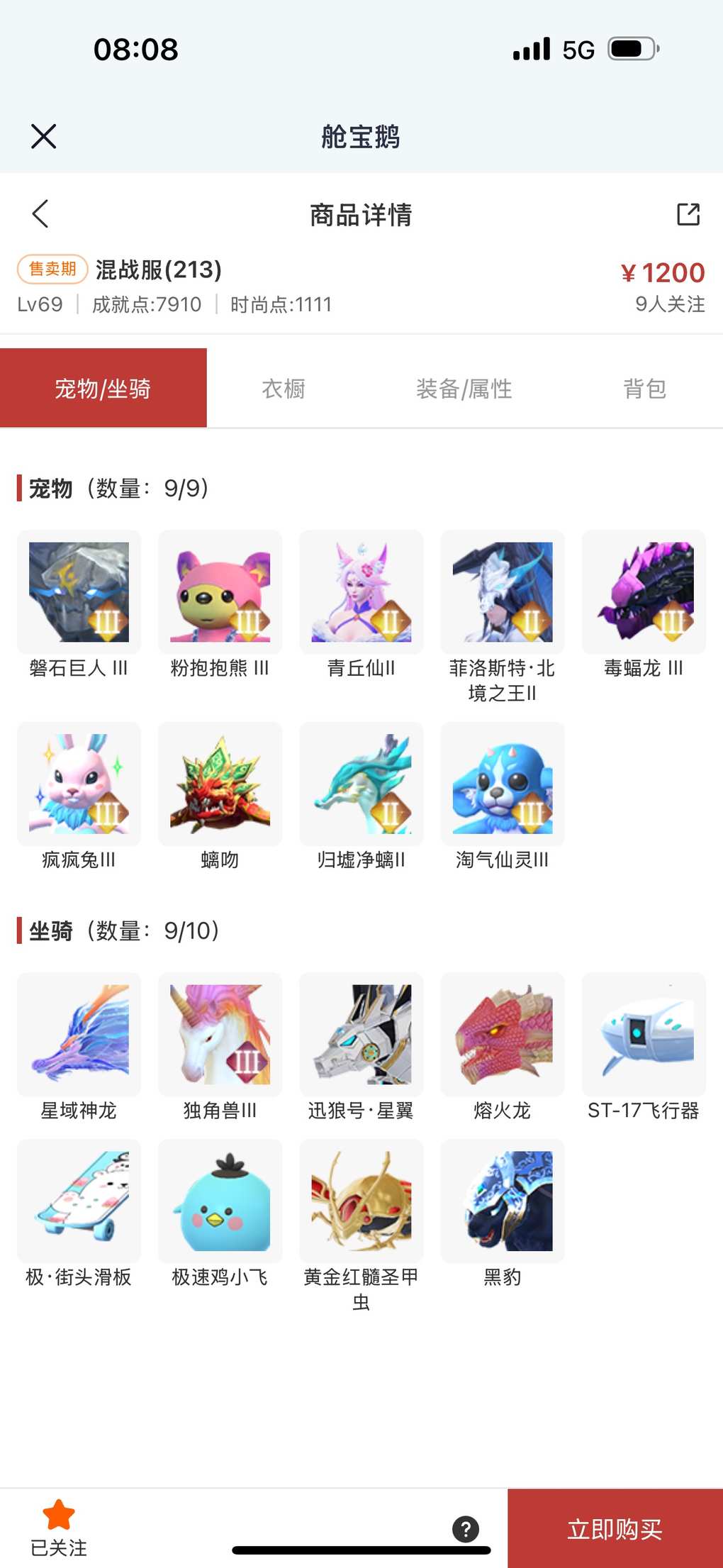The height and width of the screenshot is (1568, 723).
Task: Share this listing via export icon
Action: [x=688, y=213]
